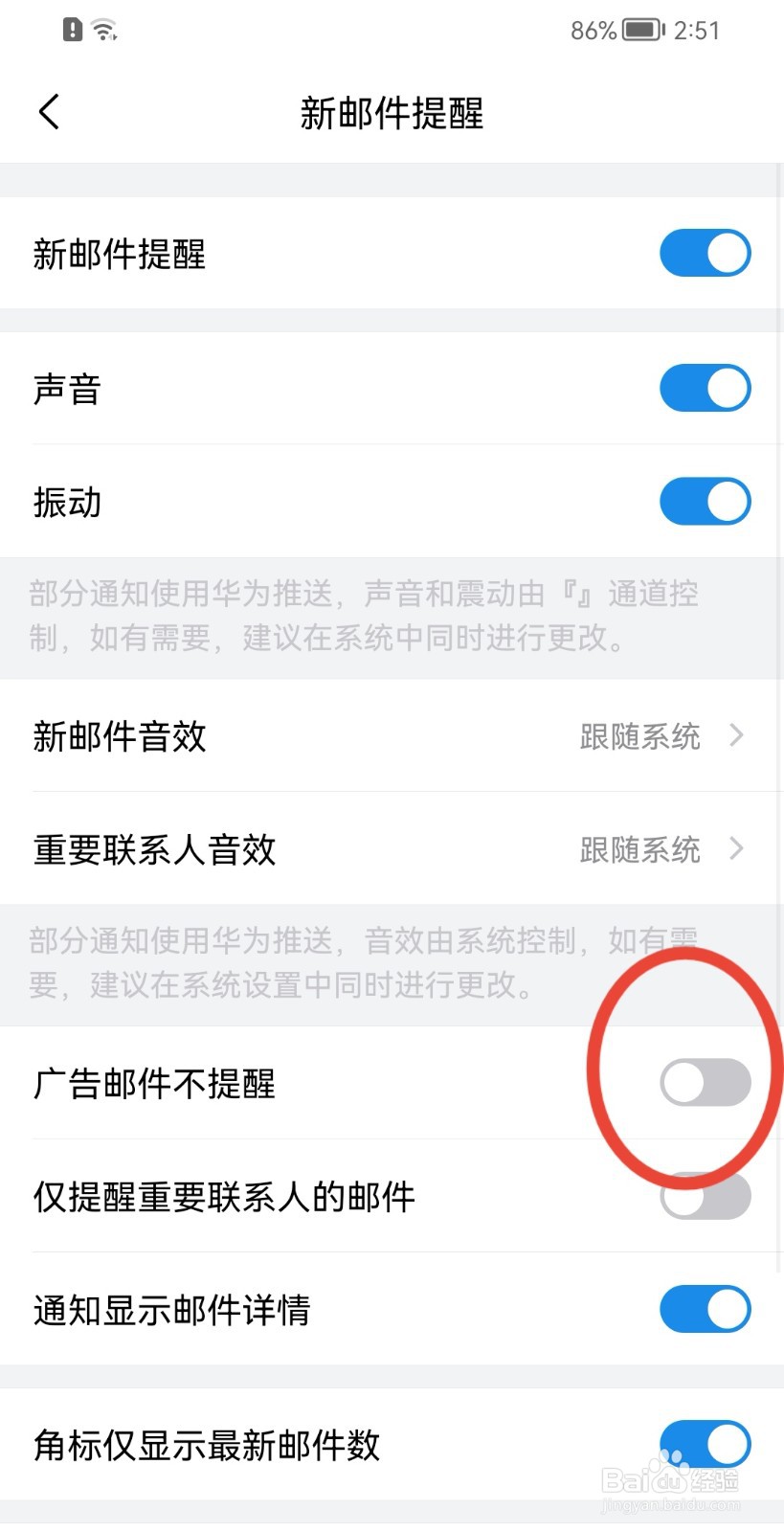
Task: Tap the 新邮件提醒 page title
Action: click(392, 113)
